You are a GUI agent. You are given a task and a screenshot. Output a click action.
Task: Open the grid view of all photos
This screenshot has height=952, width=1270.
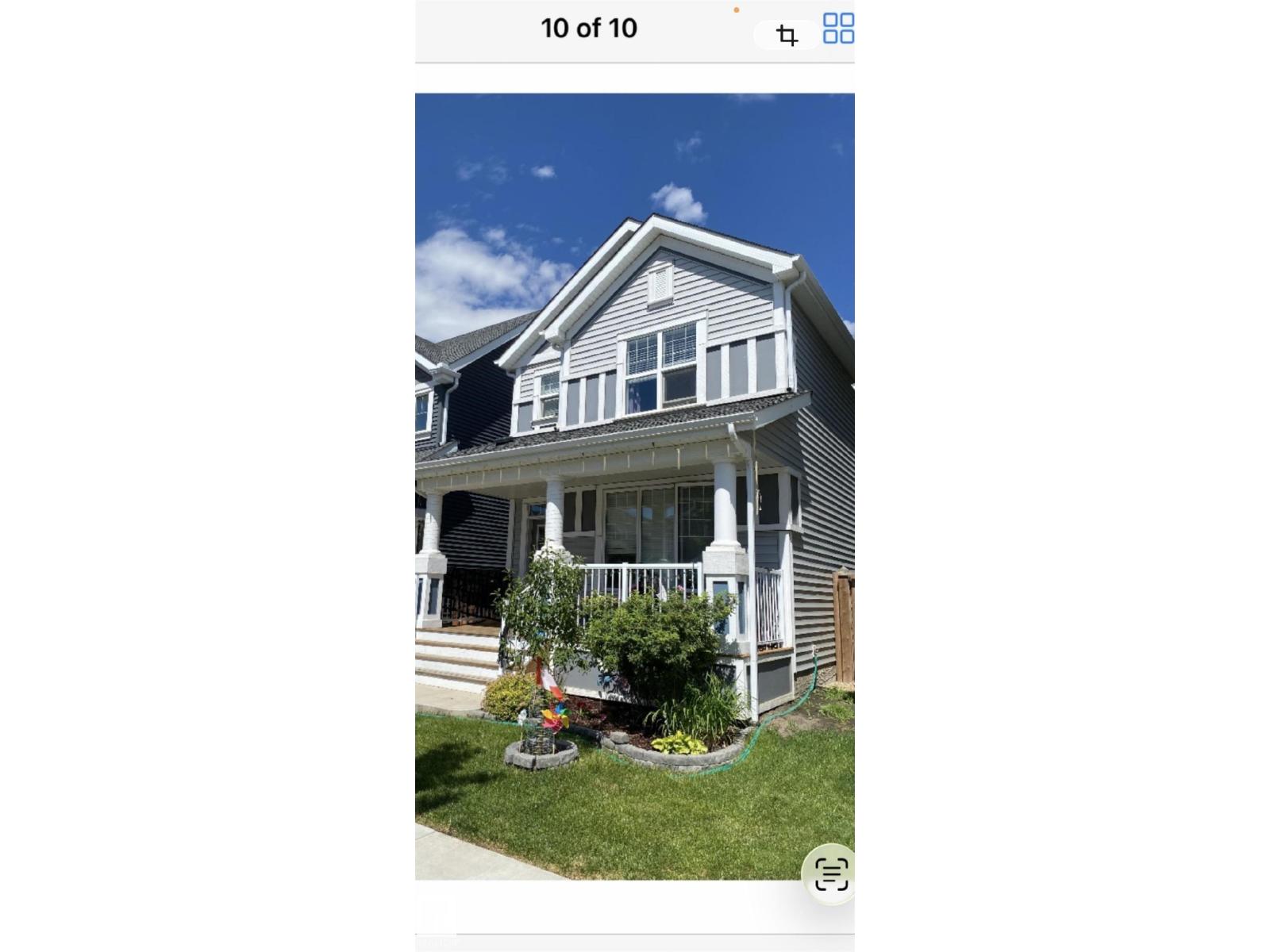[838, 29]
